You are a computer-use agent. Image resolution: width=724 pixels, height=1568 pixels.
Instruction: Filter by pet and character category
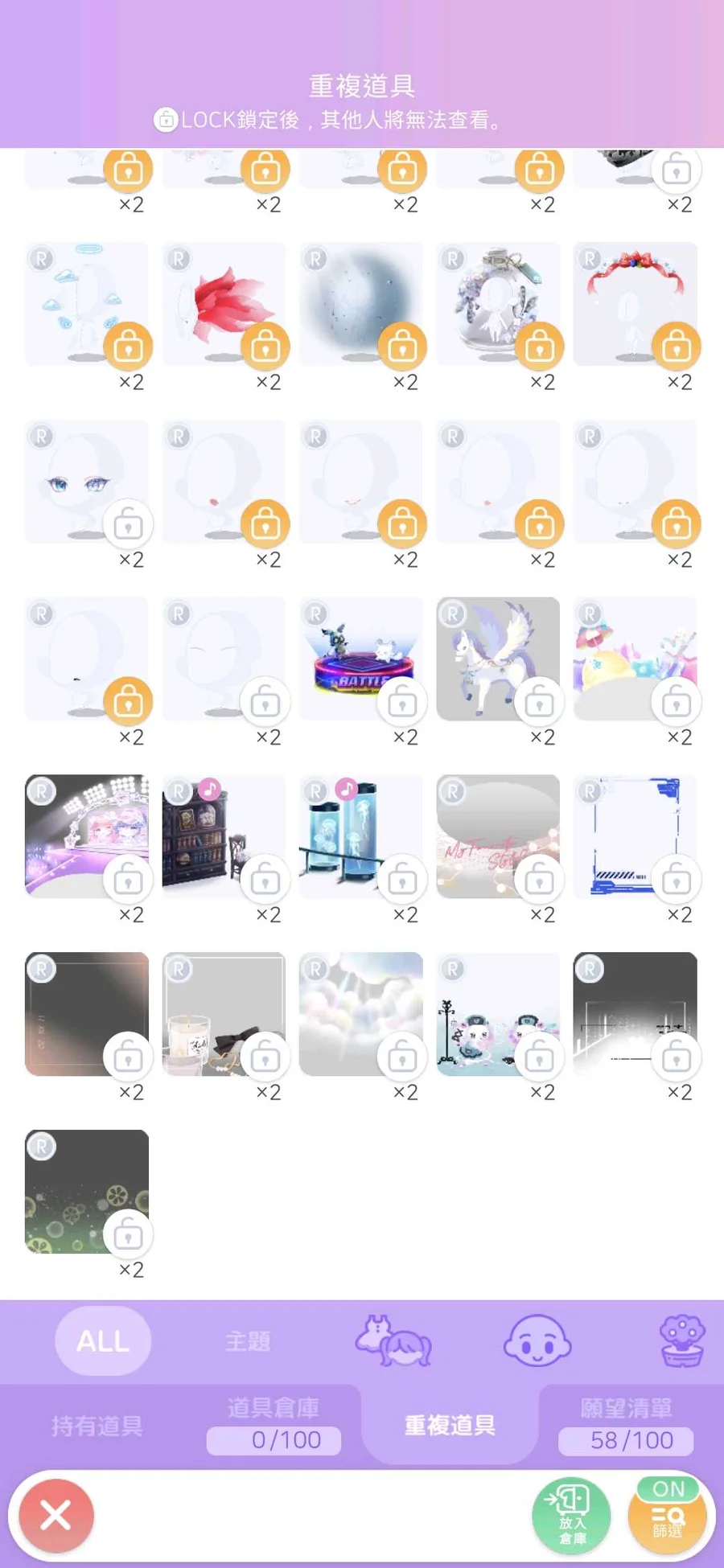point(393,1340)
